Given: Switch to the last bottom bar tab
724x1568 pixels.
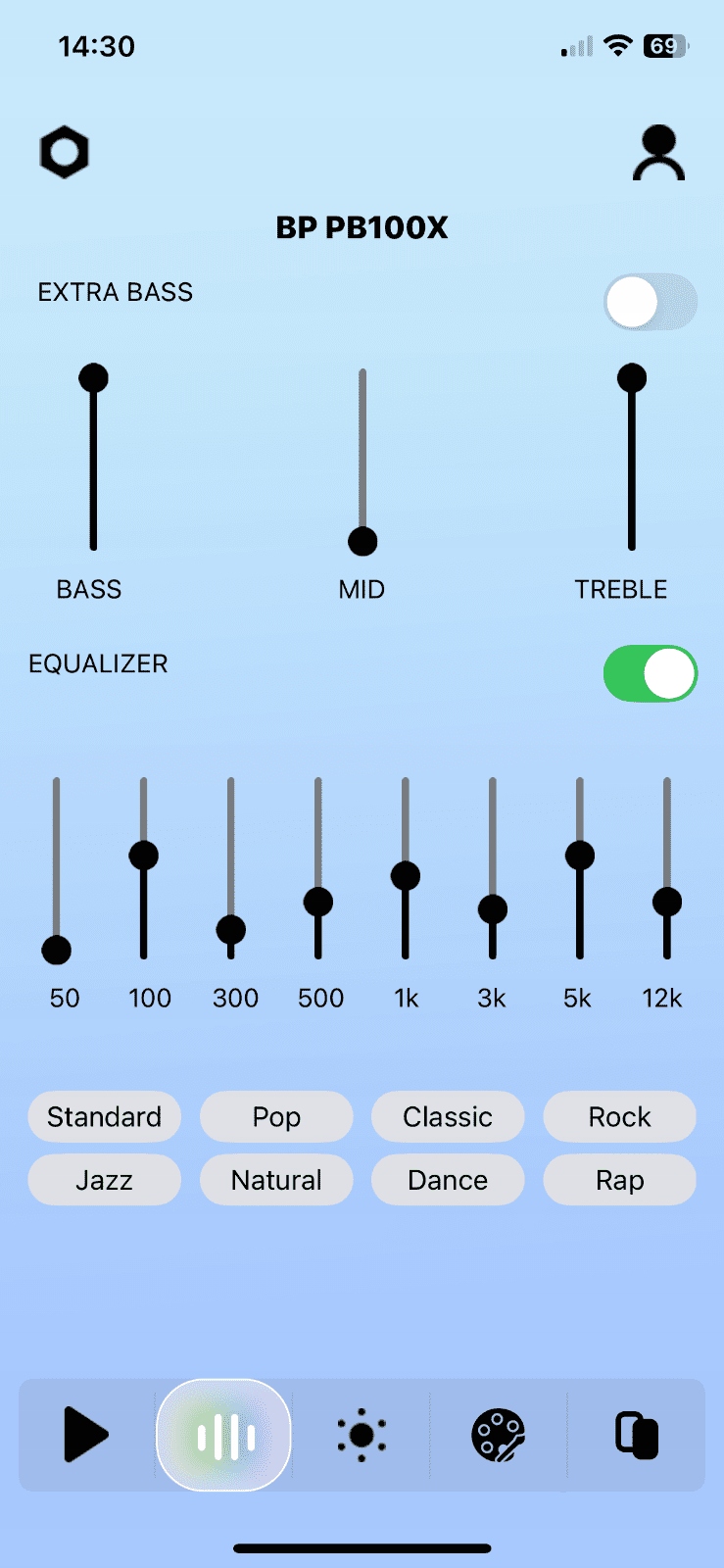Looking at the screenshot, I should pyautogui.click(x=637, y=1435).
